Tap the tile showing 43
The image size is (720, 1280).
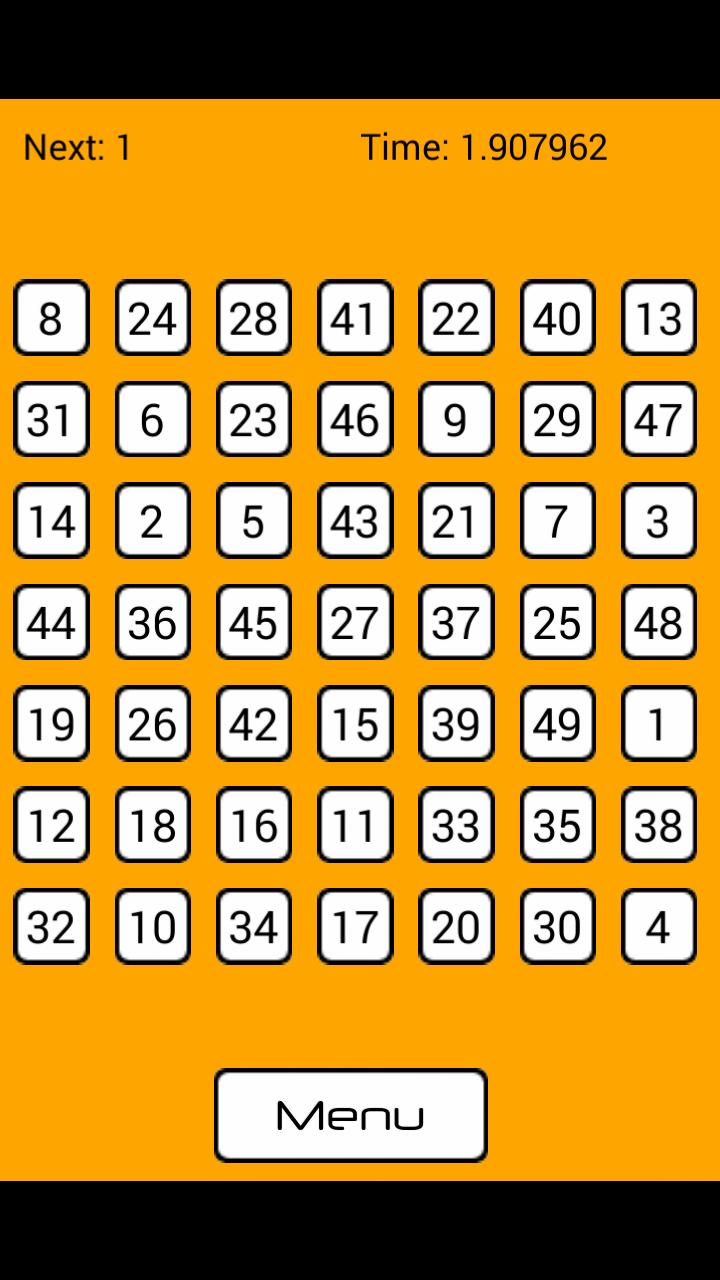coord(355,520)
